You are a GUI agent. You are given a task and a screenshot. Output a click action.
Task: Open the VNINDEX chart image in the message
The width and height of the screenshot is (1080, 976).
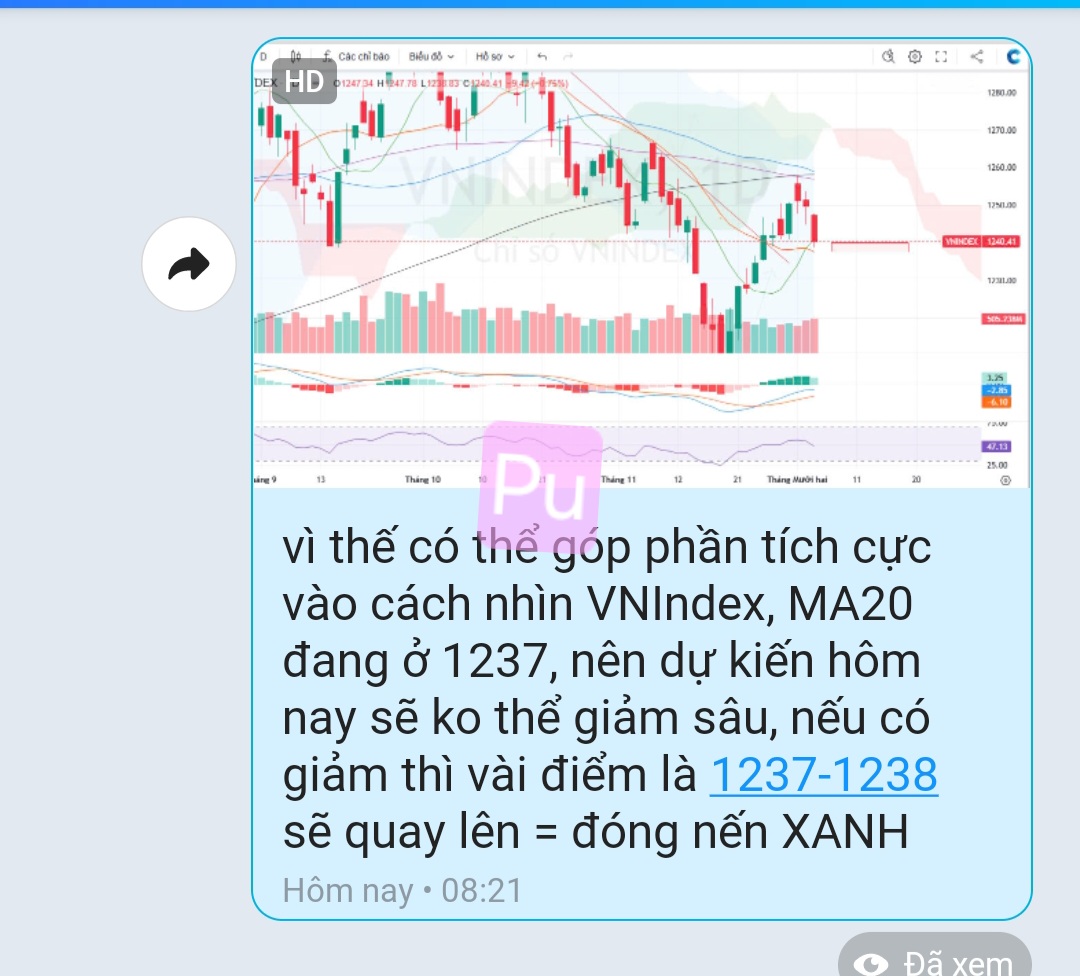[x=640, y=265]
